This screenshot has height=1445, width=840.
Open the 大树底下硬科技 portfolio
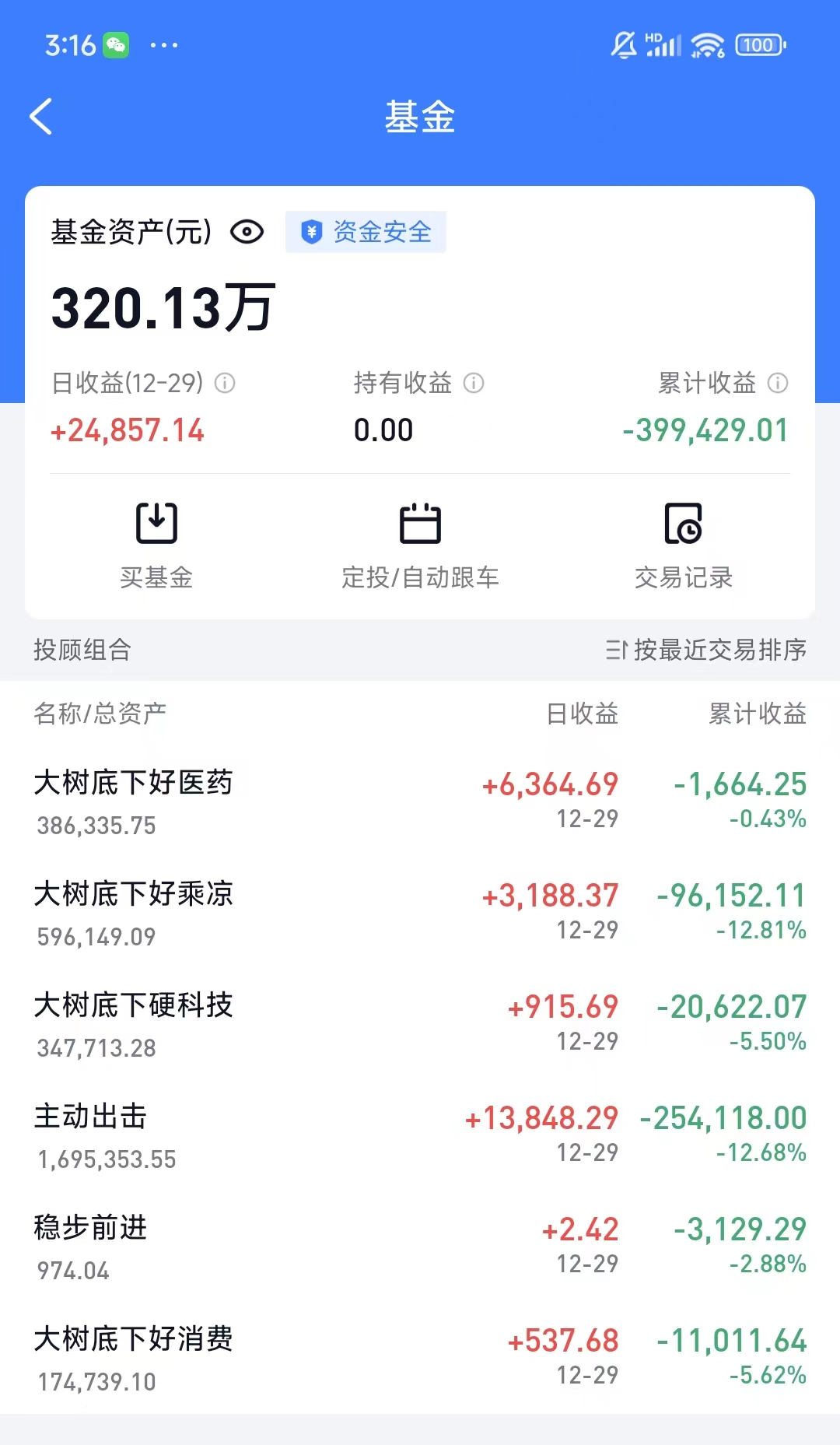click(x=420, y=1025)
